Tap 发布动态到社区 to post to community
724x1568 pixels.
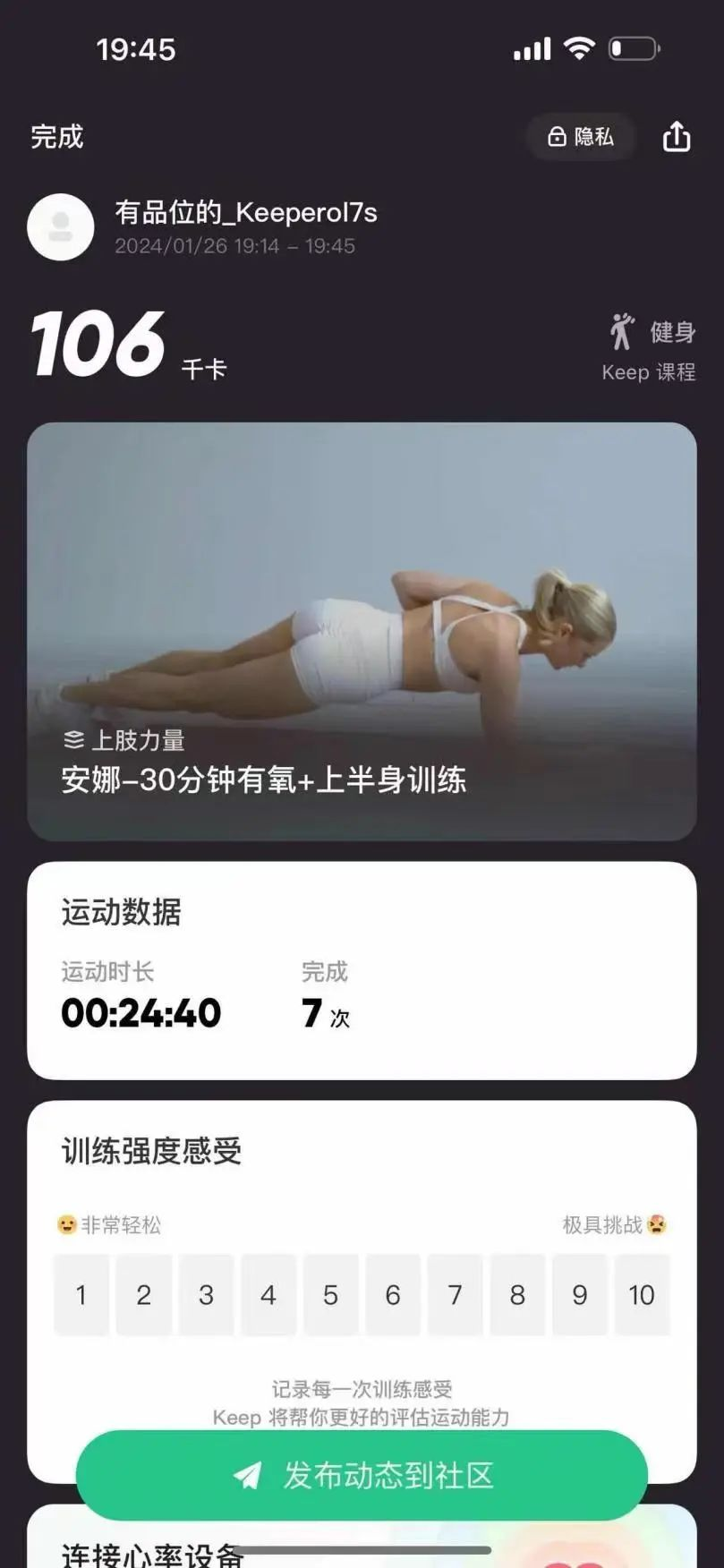point(362,1475)
